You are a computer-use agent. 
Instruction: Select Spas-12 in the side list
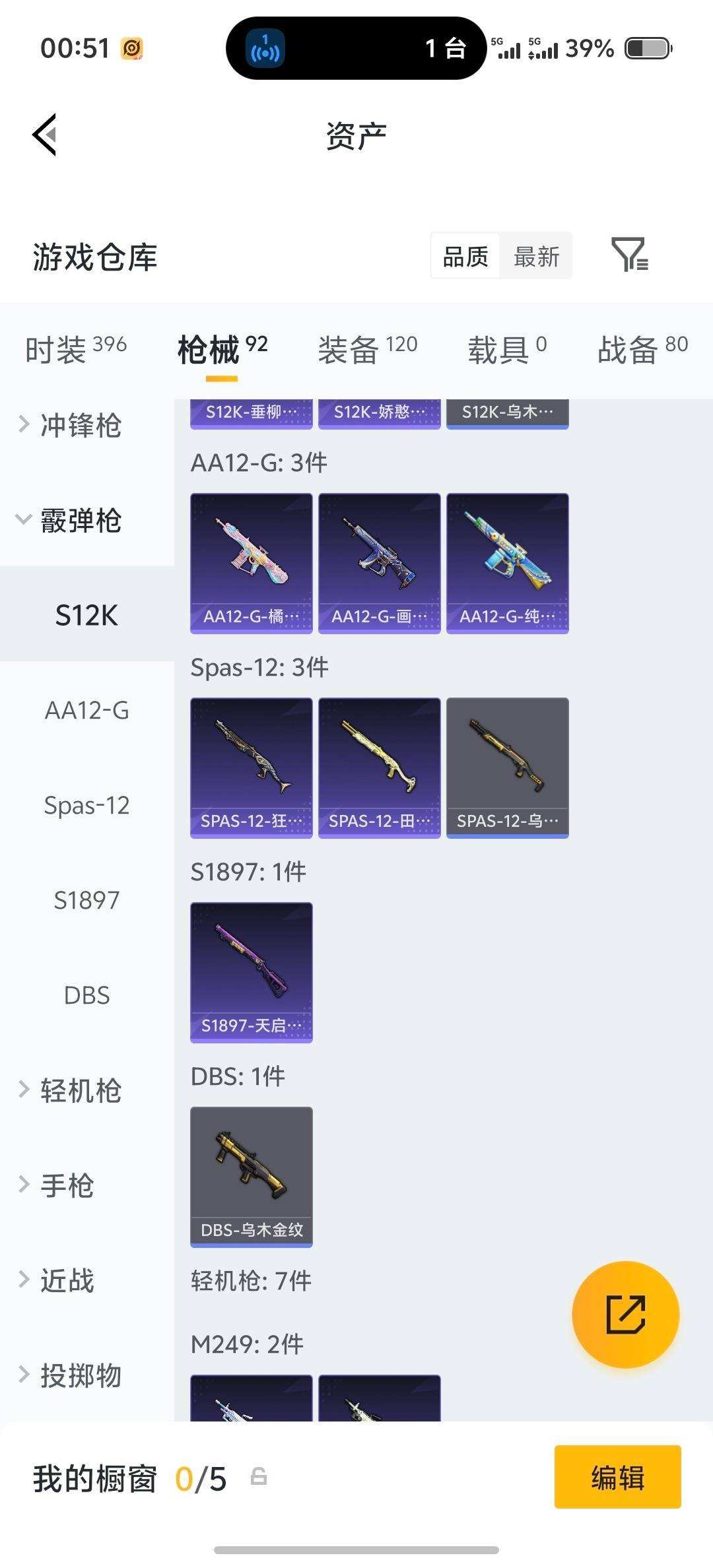pos(86,805)
